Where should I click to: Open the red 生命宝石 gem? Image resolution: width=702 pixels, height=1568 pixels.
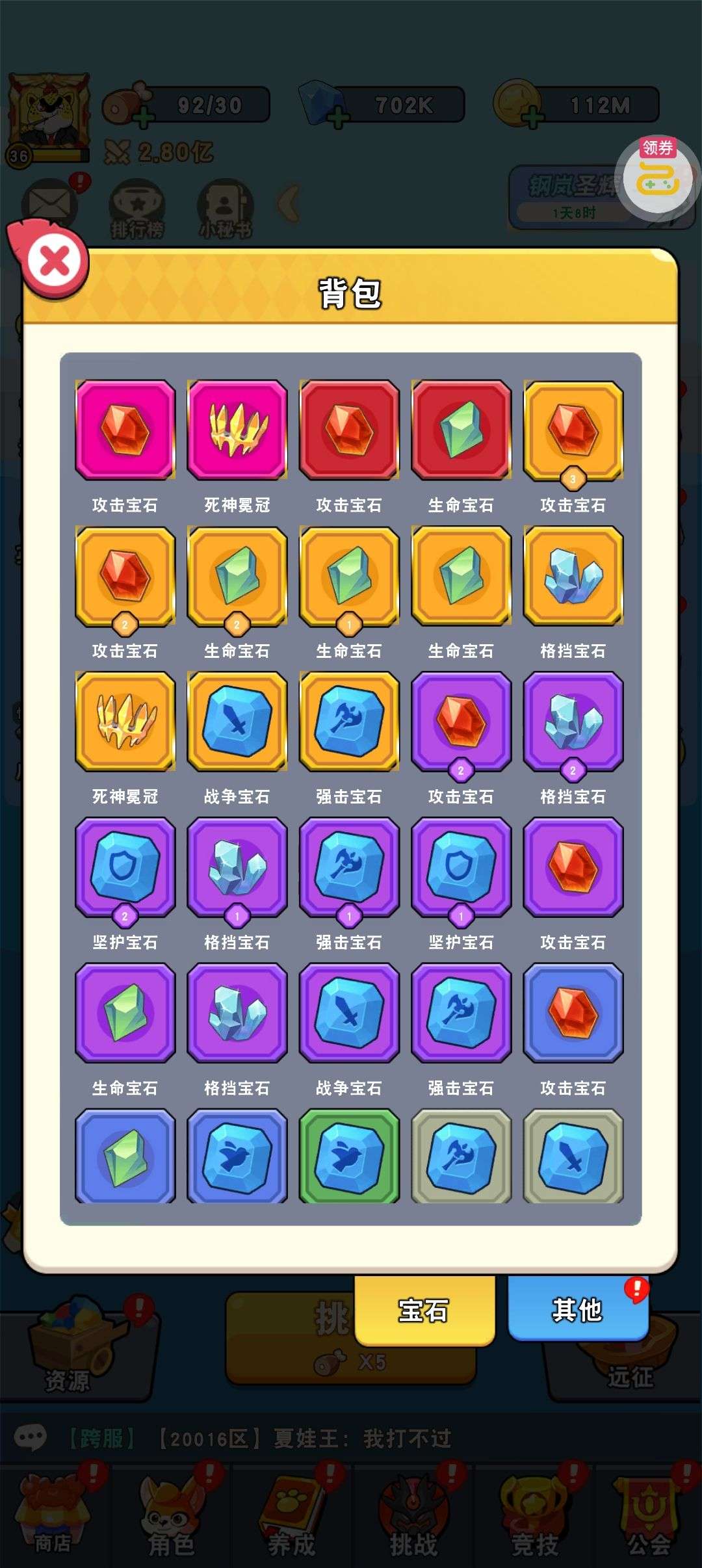461,430
